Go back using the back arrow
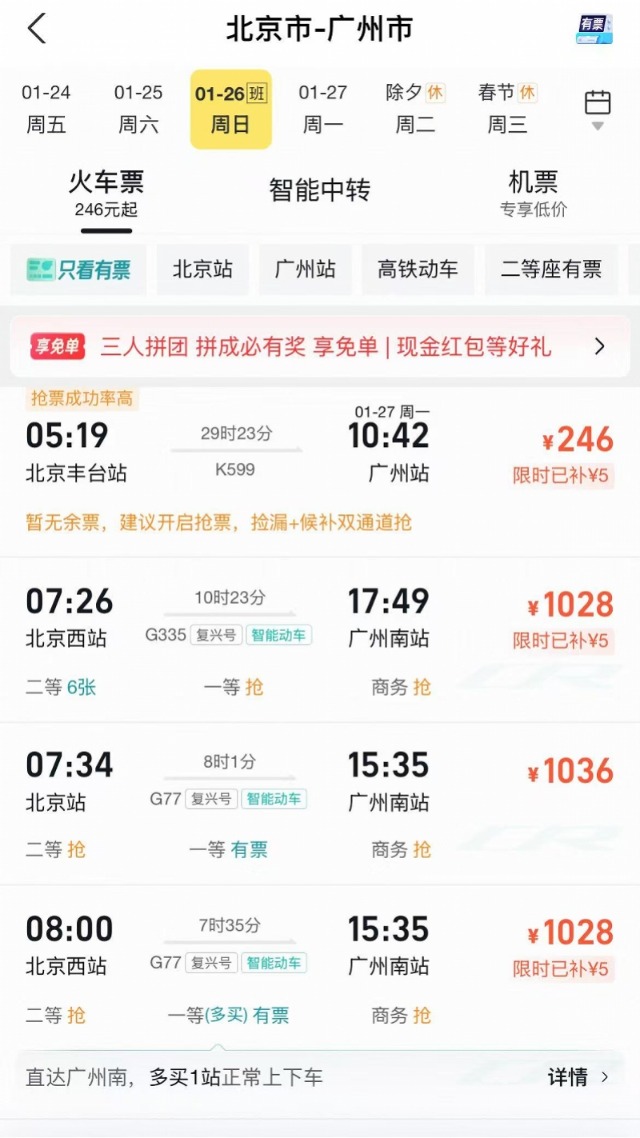 pyautogui.click(x=37, y=29)
